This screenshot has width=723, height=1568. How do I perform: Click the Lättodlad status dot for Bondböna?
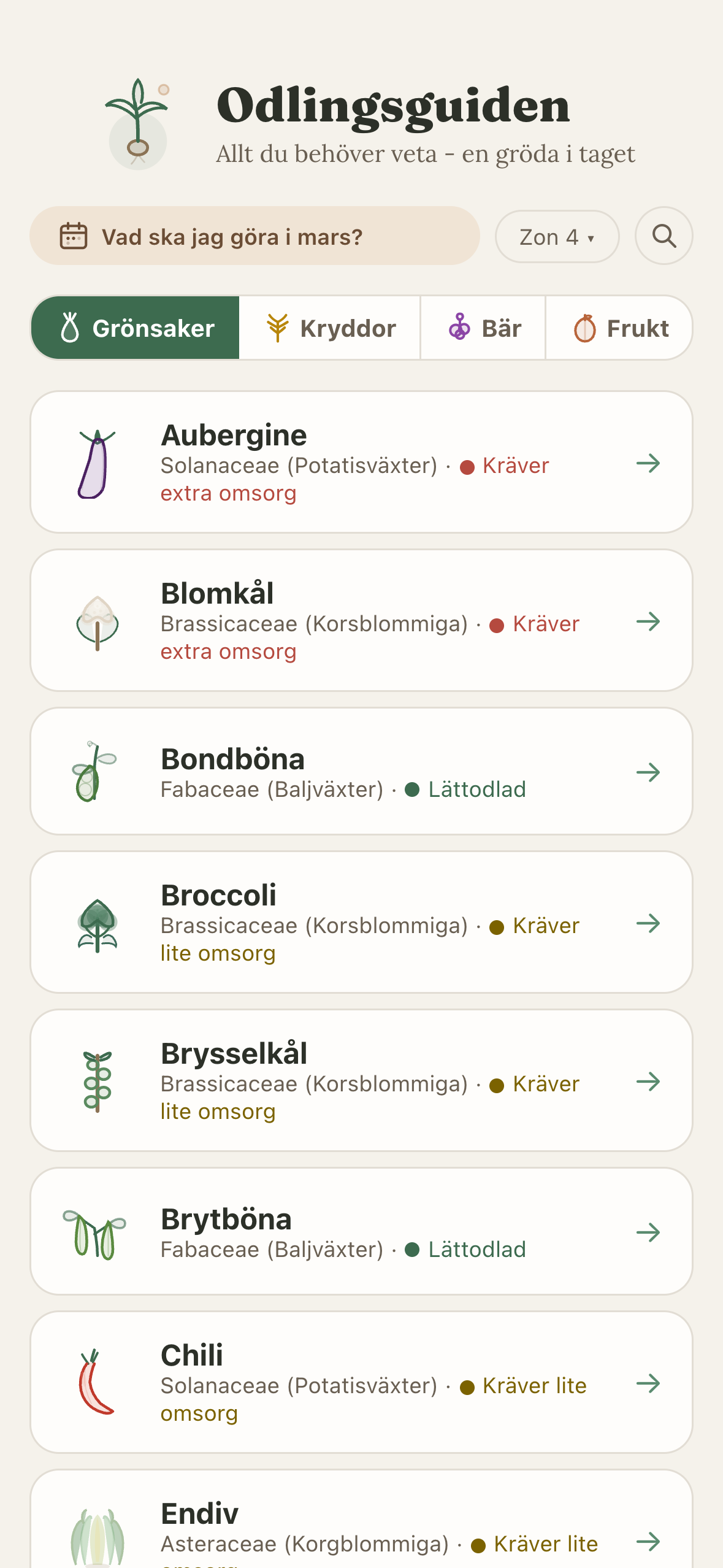point(412,790)
